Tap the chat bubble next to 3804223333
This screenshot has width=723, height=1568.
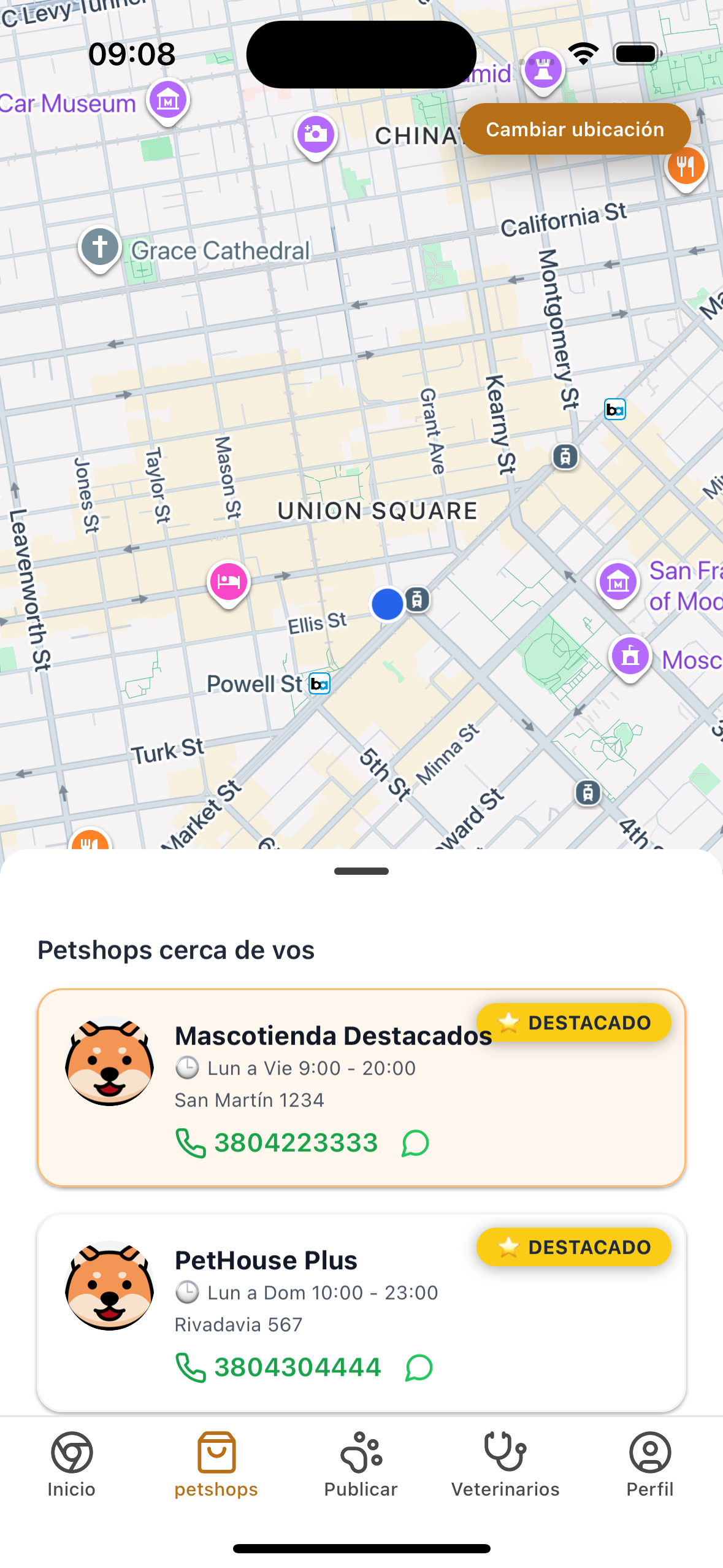415,1142
